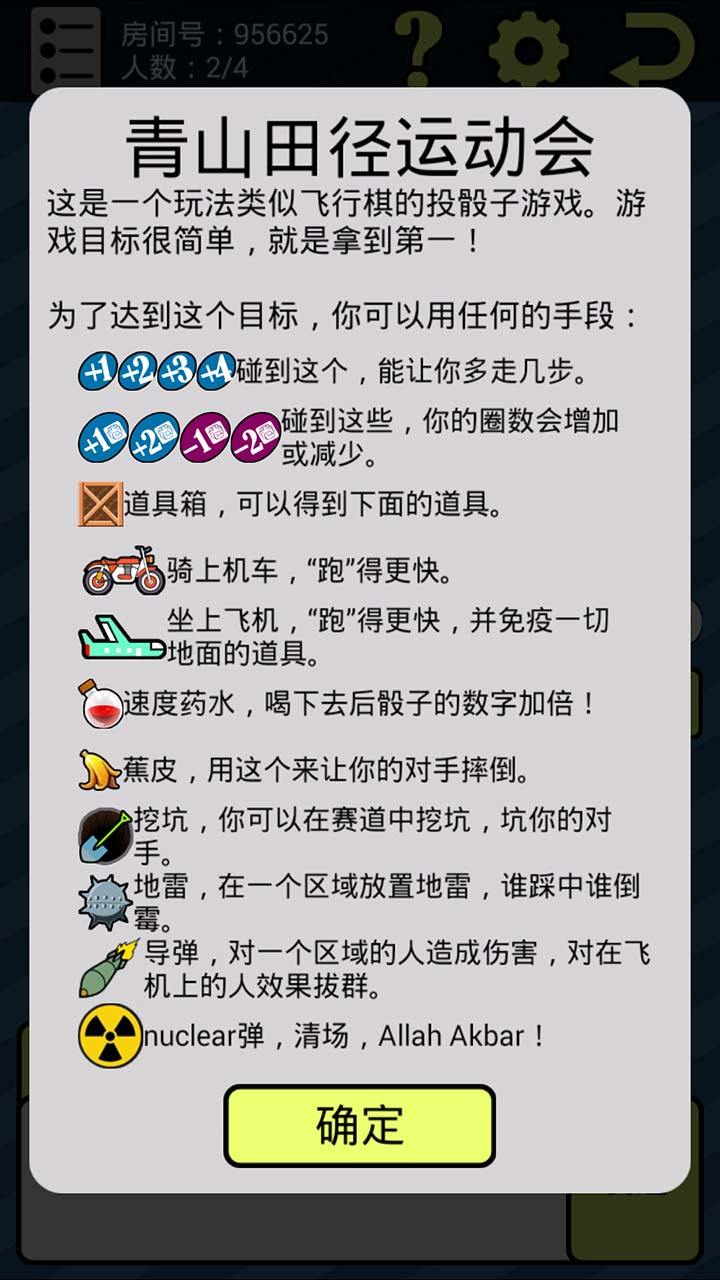Tap the back arrow icon
This screenshot has width=720, height=1280.
coord(653,49)
